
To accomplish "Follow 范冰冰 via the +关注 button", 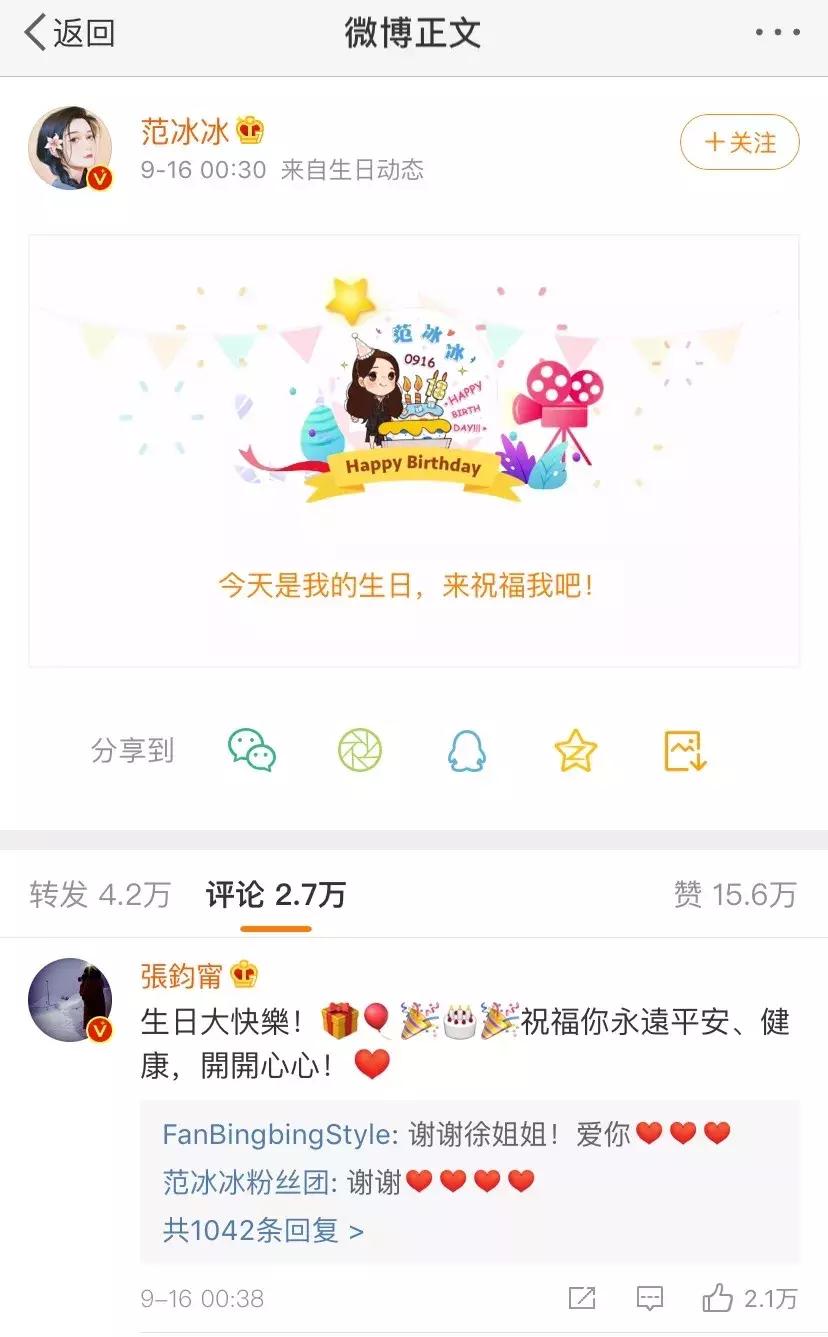I will click(738, 143).
